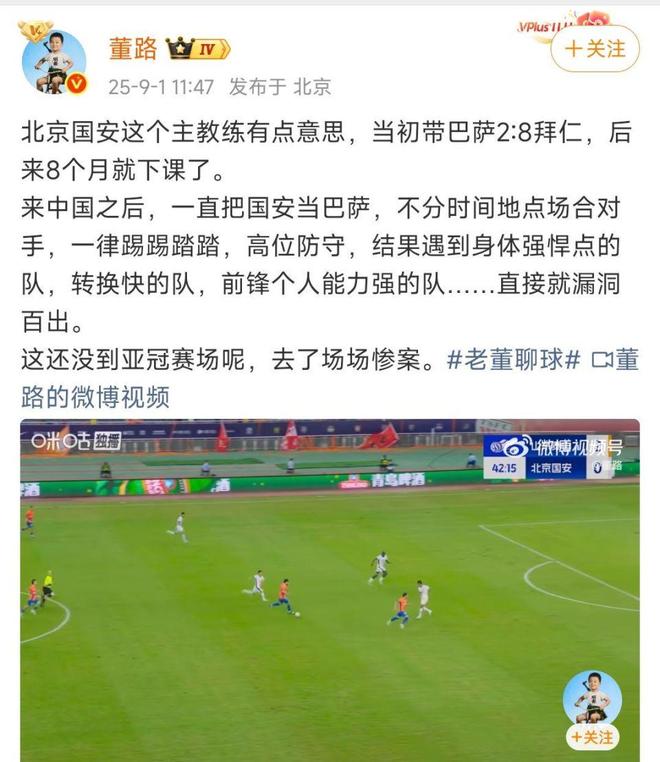Screen dimensions: 660x762
Task: Follow 董路 with the top +关注 button
Action: (x=595, y=48)
